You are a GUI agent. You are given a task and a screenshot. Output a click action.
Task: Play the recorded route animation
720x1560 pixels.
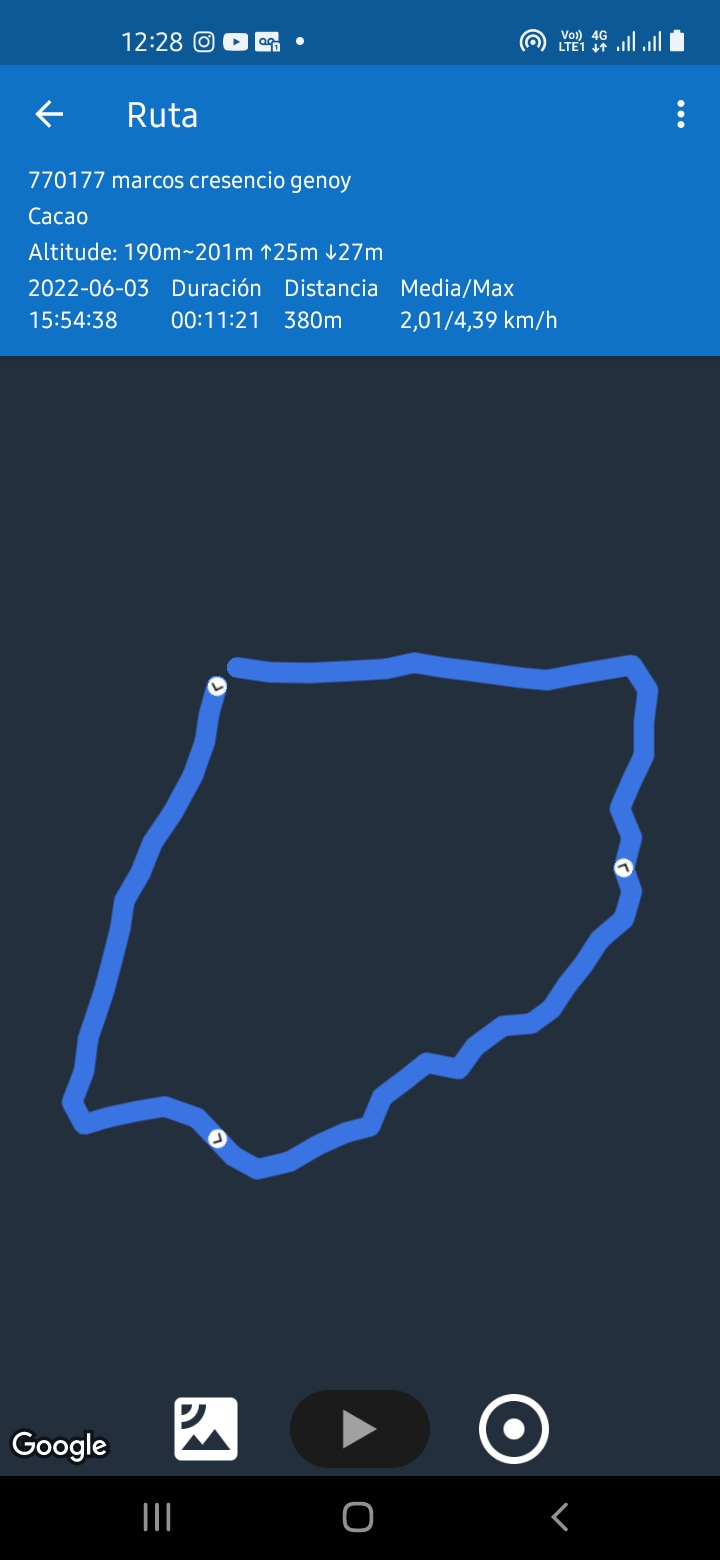tap(359, 1429)
